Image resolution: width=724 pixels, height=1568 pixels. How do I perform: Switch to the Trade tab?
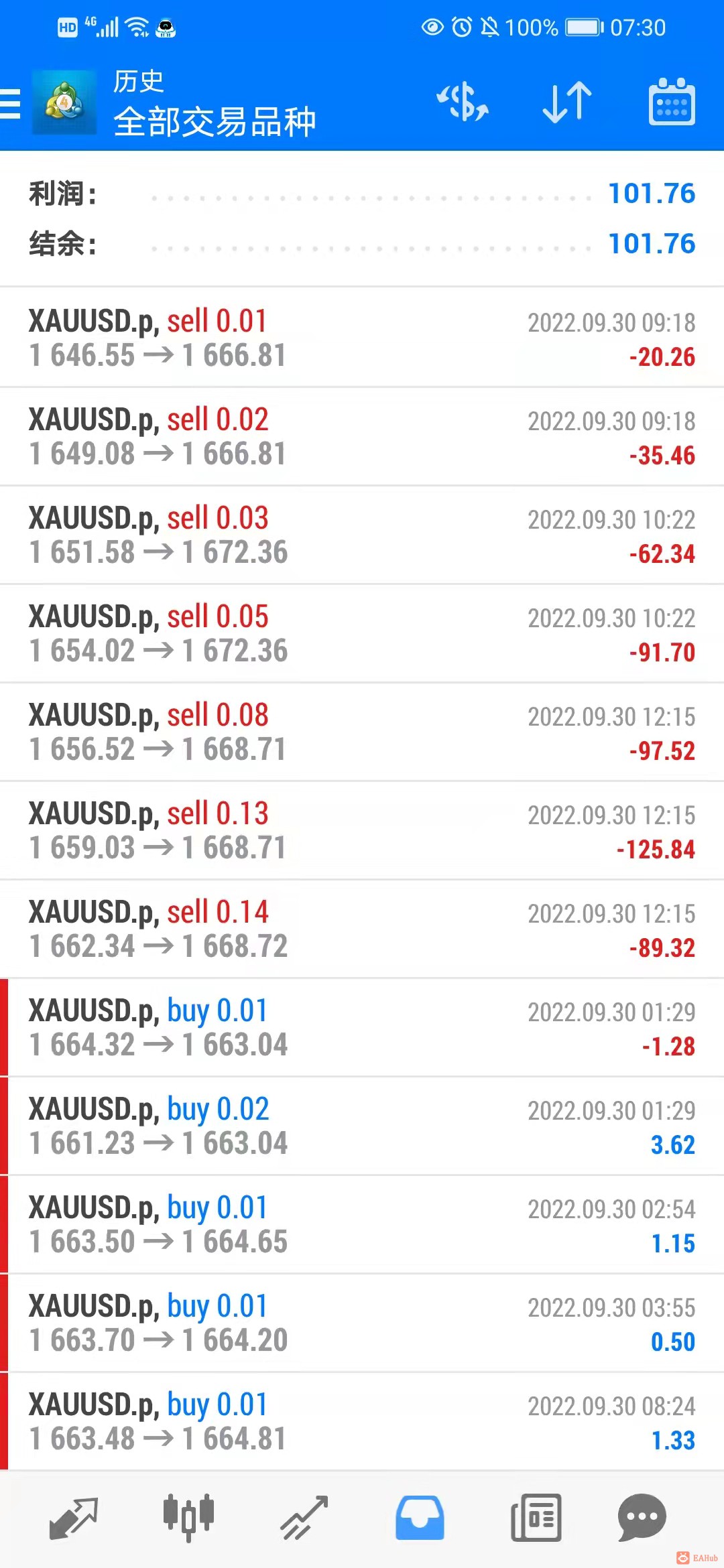point(304,1518)
